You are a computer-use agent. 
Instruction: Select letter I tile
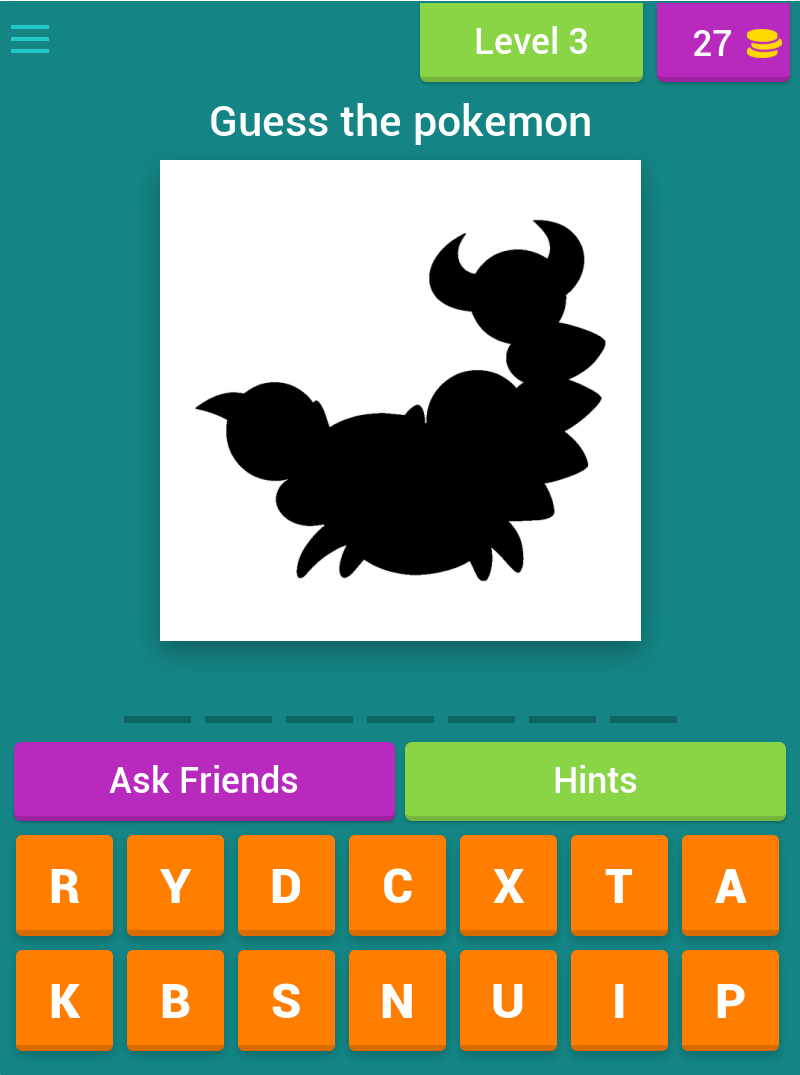pos(619,1000)
